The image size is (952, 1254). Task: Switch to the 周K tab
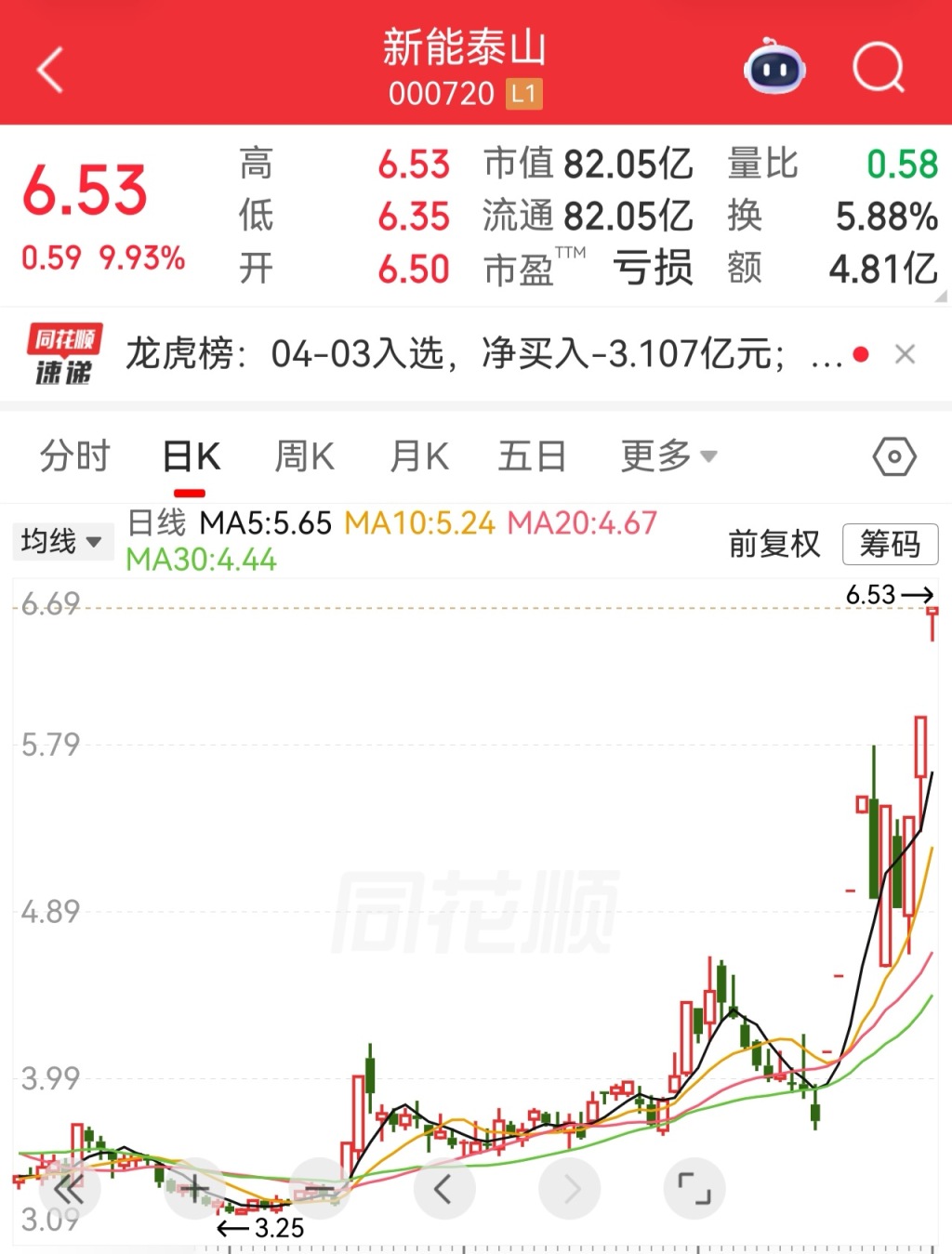[x=304, y=456]
